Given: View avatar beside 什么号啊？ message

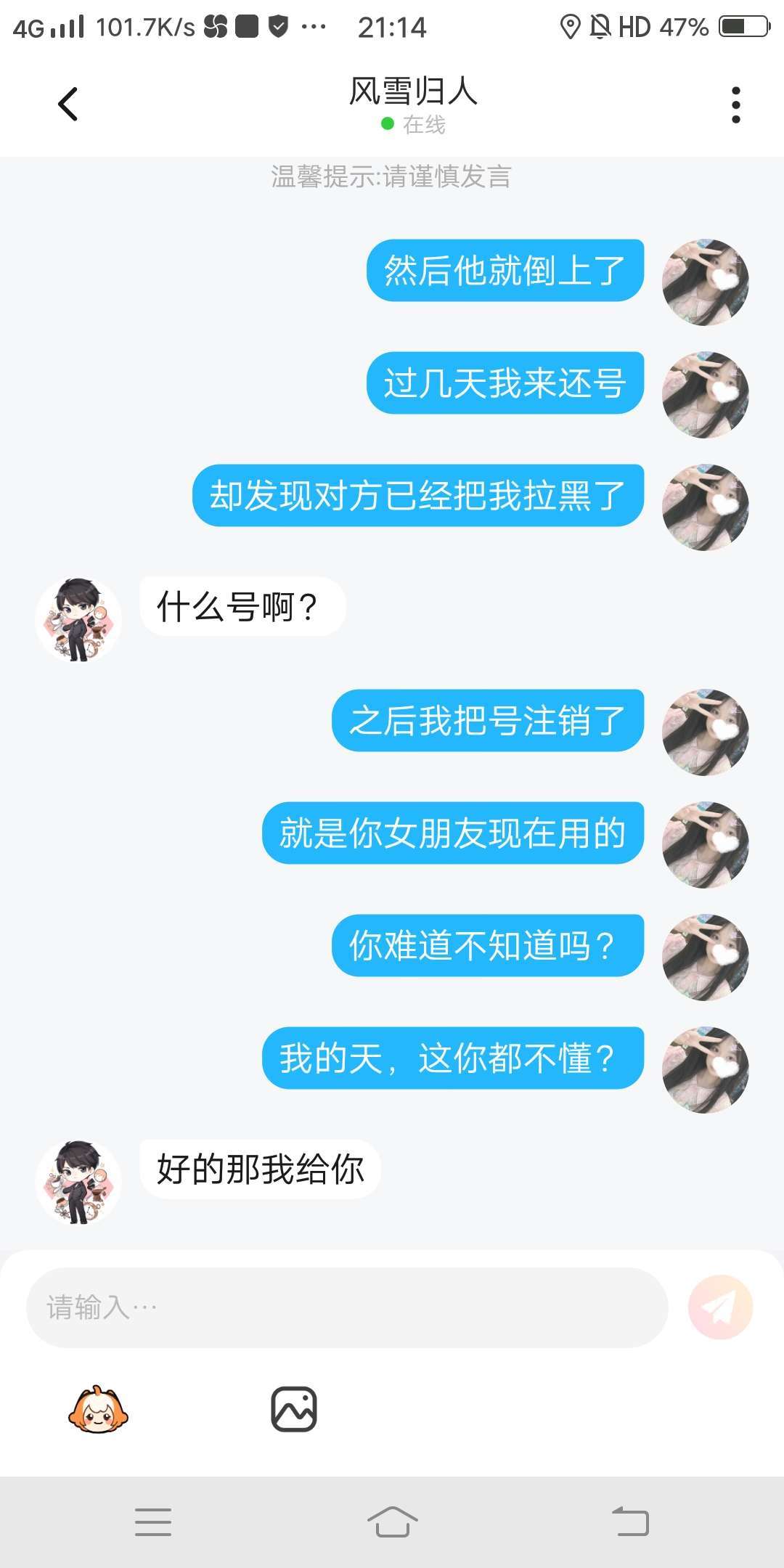Looking at the screenshot, I should point(78,619).
